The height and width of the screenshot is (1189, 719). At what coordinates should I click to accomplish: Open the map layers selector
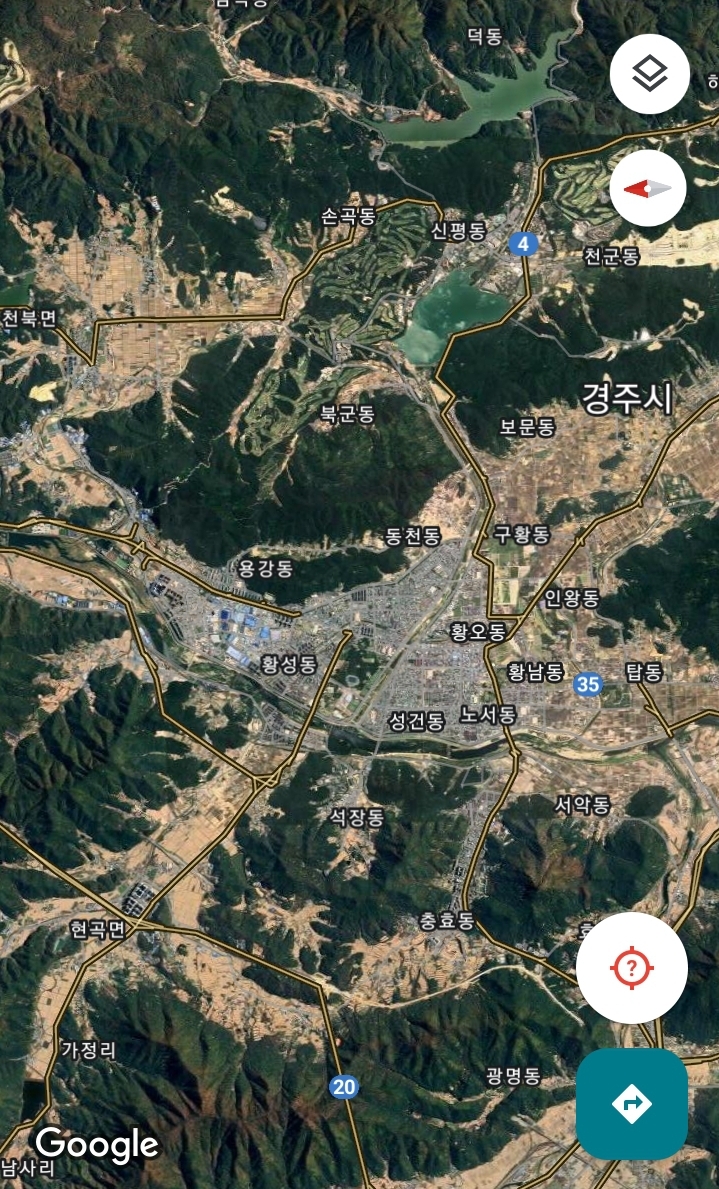[649, 74]
